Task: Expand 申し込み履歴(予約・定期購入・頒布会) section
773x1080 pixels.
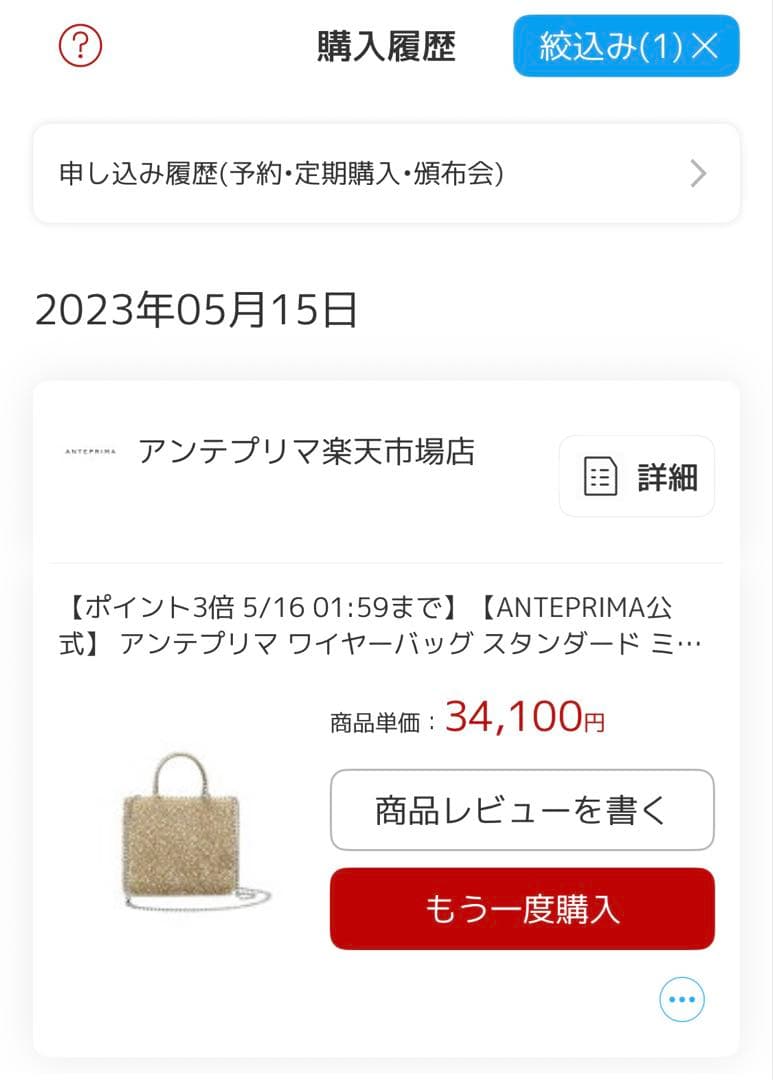Action: pos(387,174)
